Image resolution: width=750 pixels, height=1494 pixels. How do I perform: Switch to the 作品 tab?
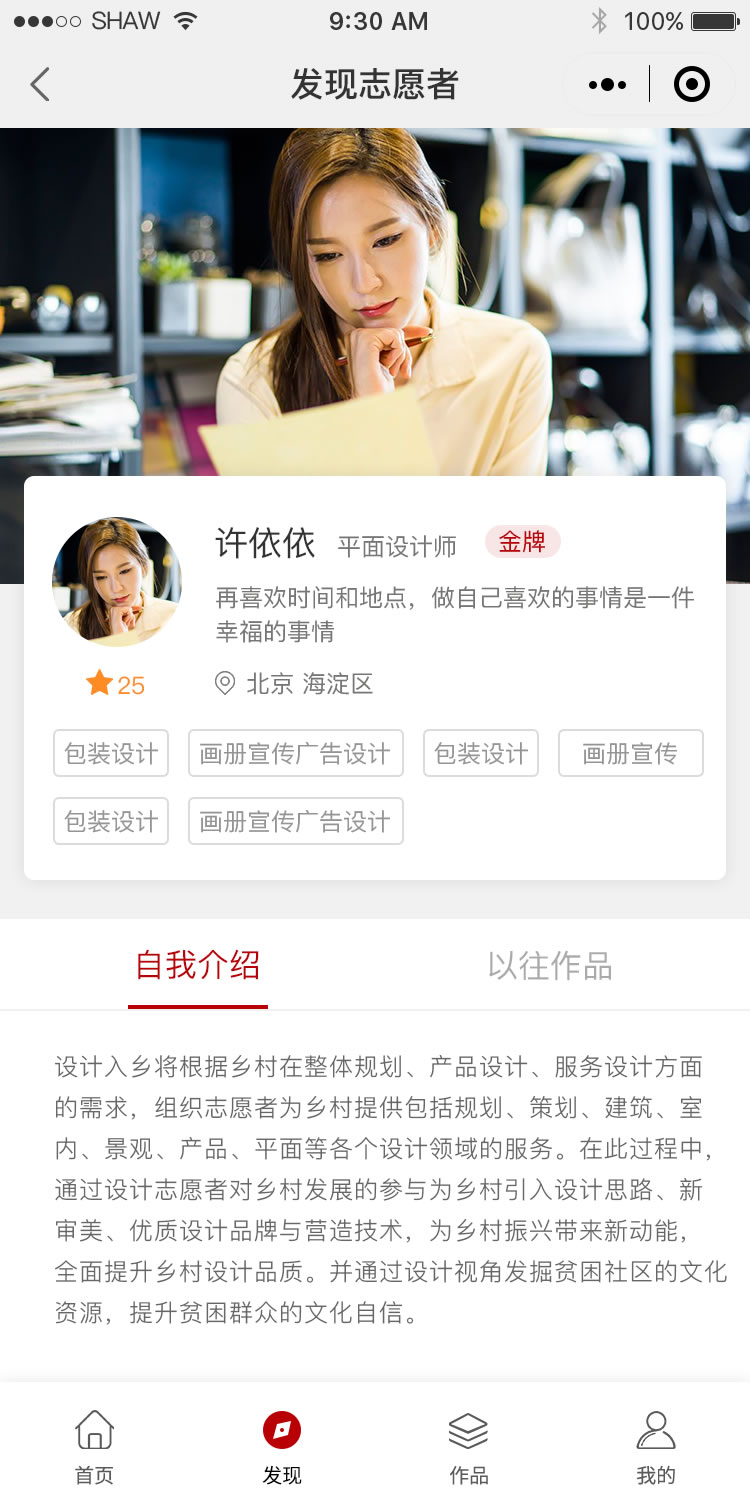[x=468, y=1446]
